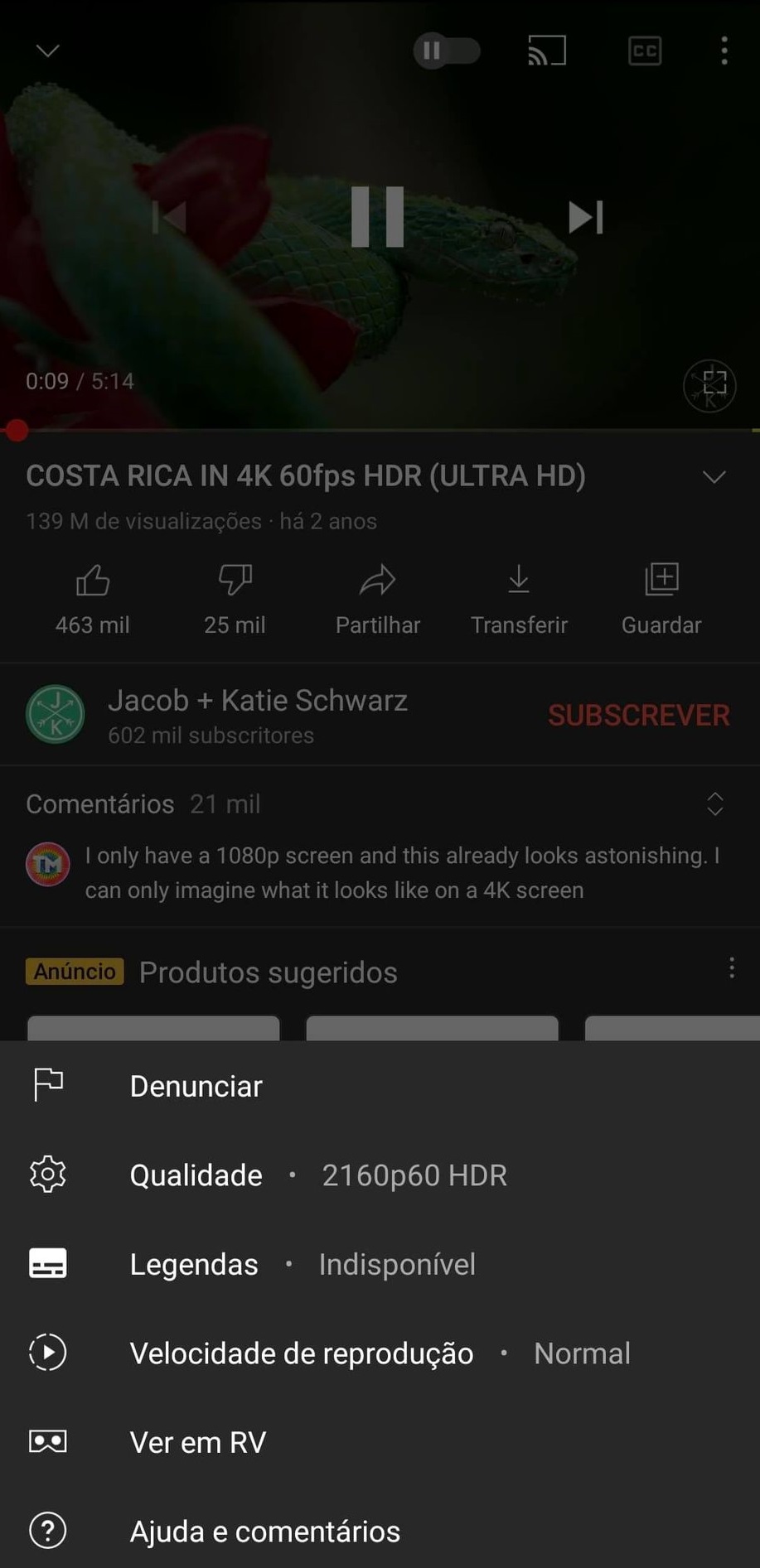Image resolution: width=760 pixels, height=1568 pixels.
Task: Select Ver em RV mode
Action: (x=197, y=1442)
